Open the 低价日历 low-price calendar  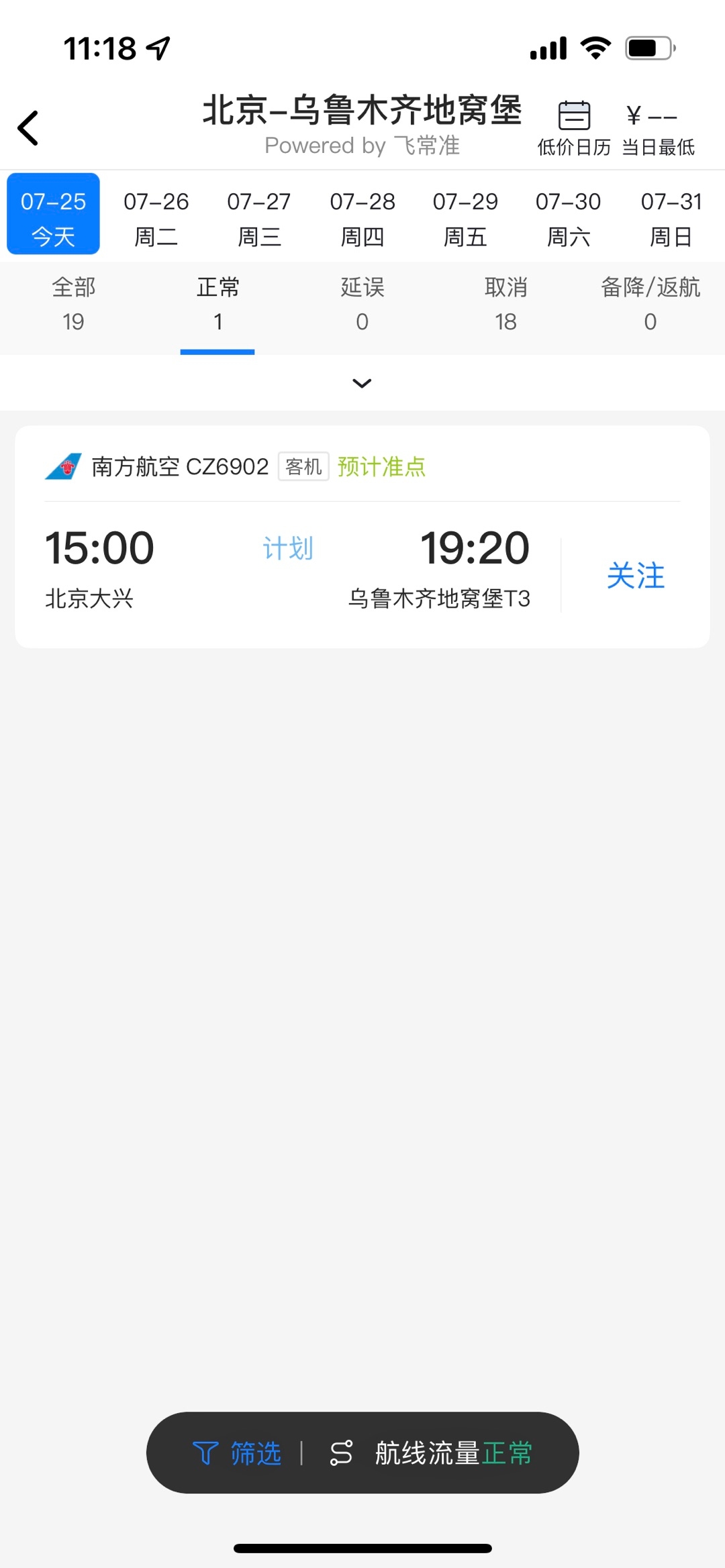[574, 127]
